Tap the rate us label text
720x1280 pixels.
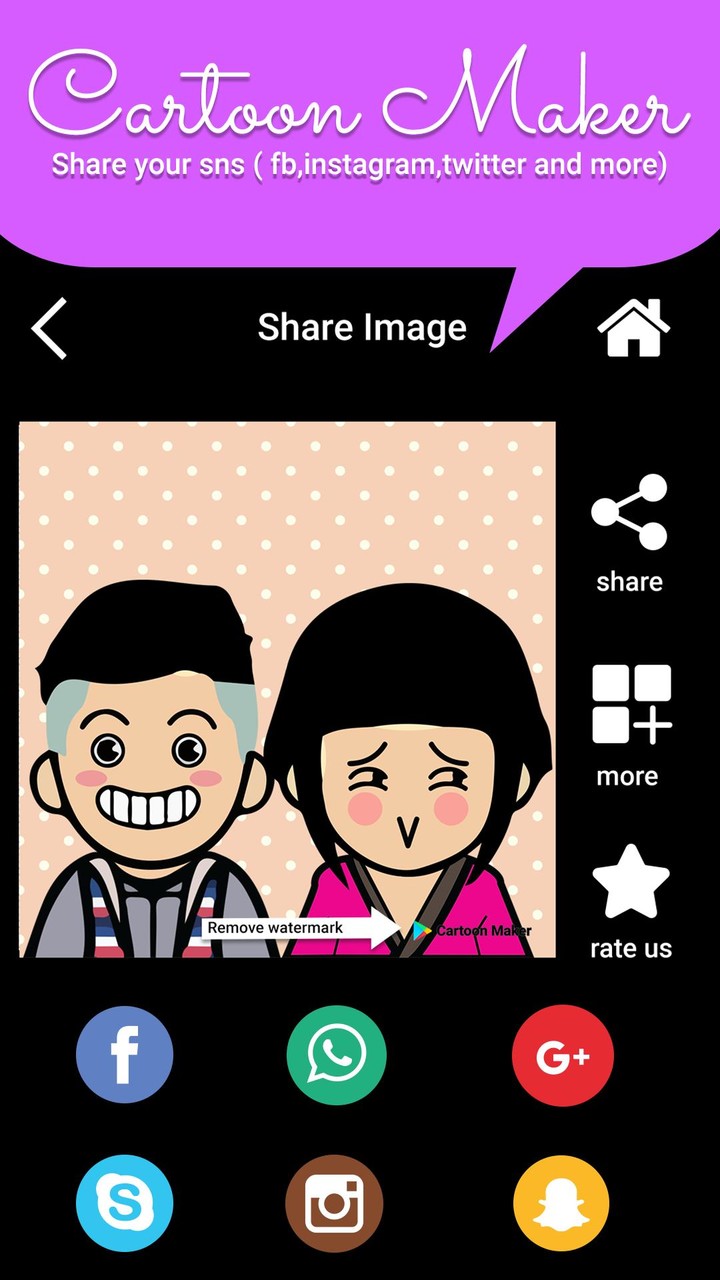tap(630, 948)
